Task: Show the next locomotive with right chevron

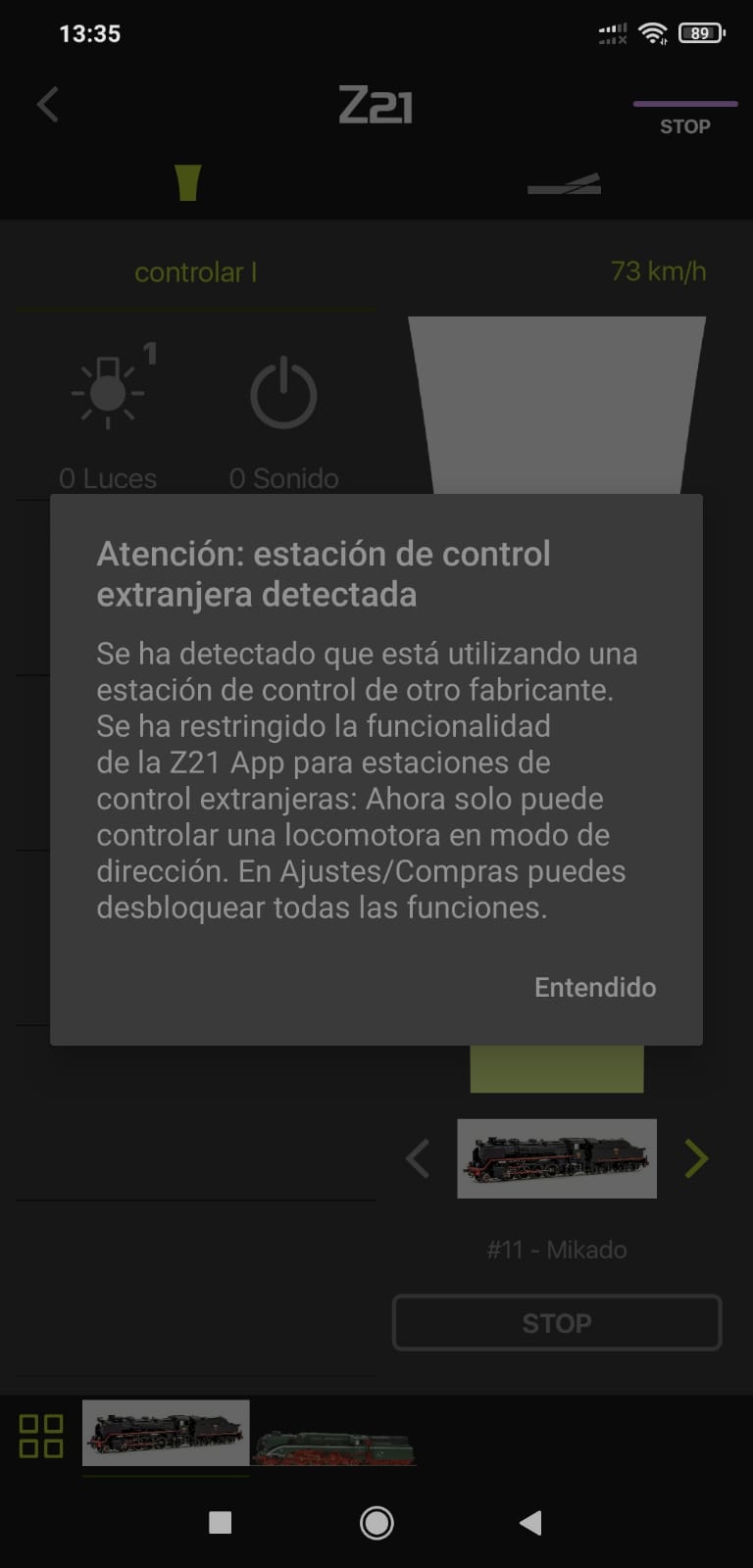Action: 696,1158
